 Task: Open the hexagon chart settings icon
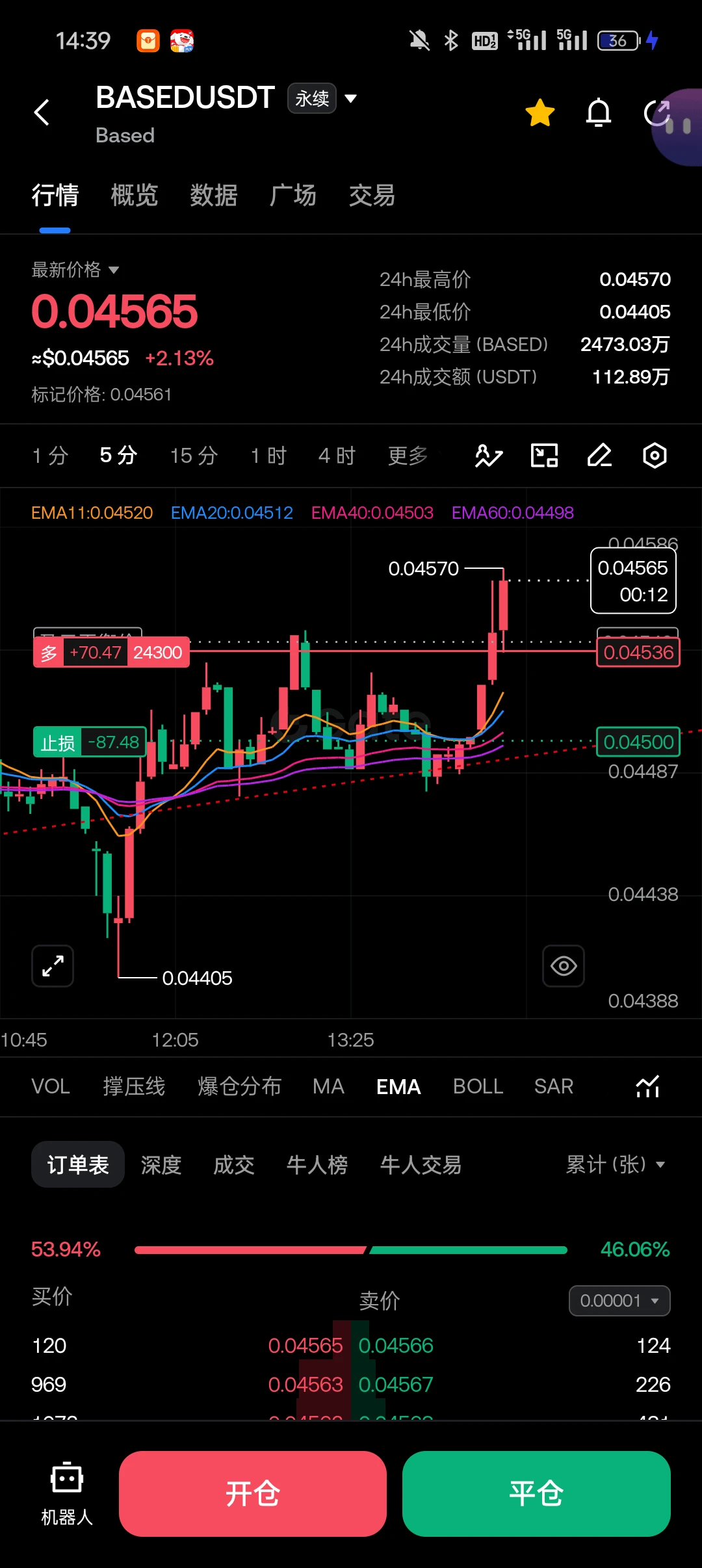tap(655, 456)
